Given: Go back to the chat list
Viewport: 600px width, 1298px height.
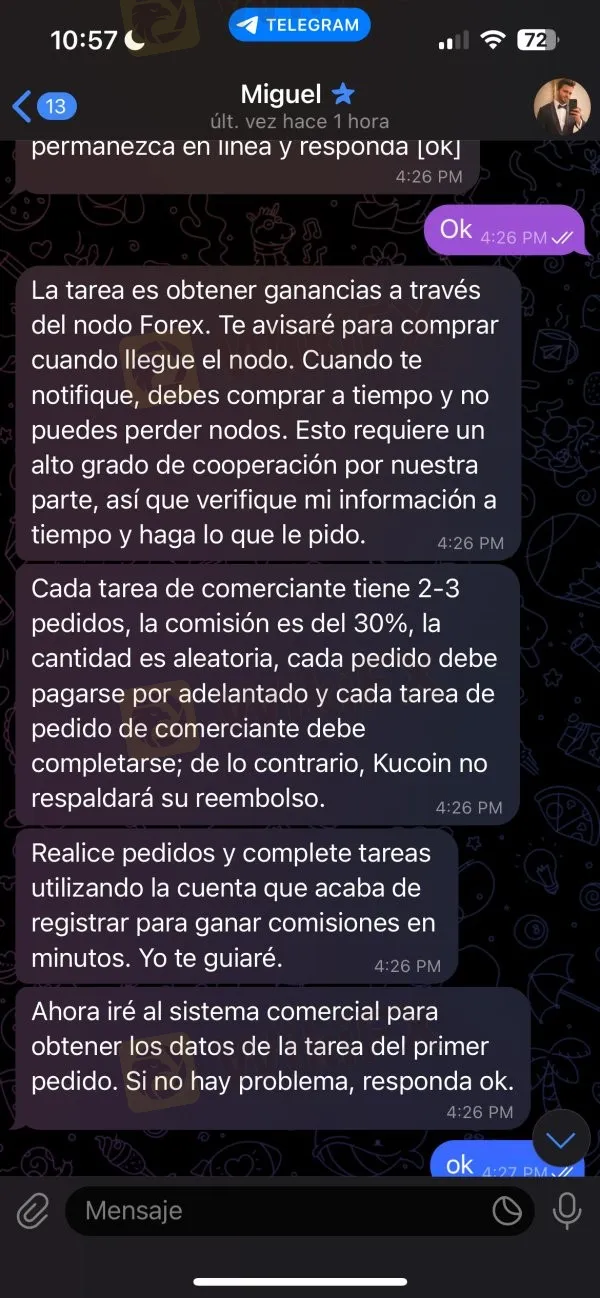Looking at the screenshot, I should (x=38, y=105).
